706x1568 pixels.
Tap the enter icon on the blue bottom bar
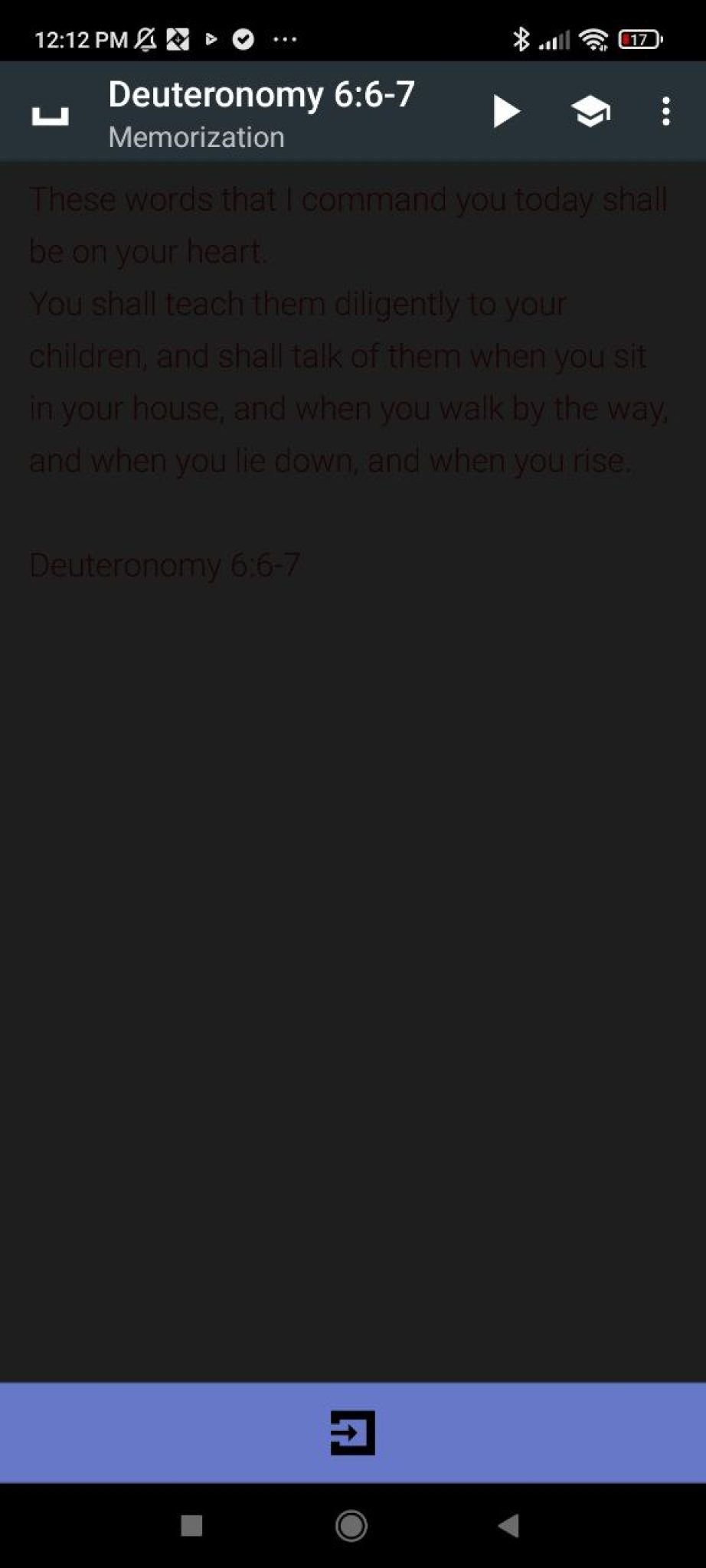[351, 1435]
